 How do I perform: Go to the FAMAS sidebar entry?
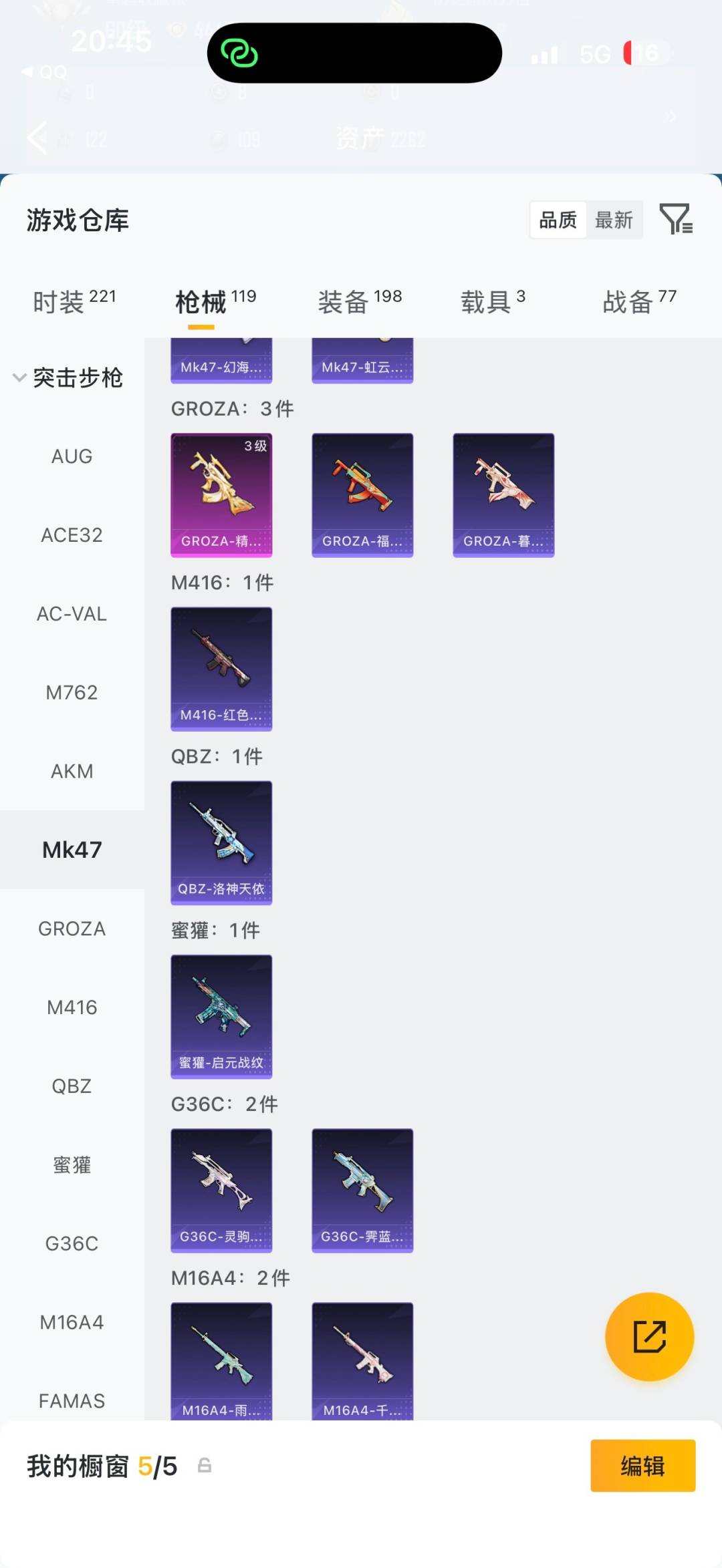tap(72, 1400)
